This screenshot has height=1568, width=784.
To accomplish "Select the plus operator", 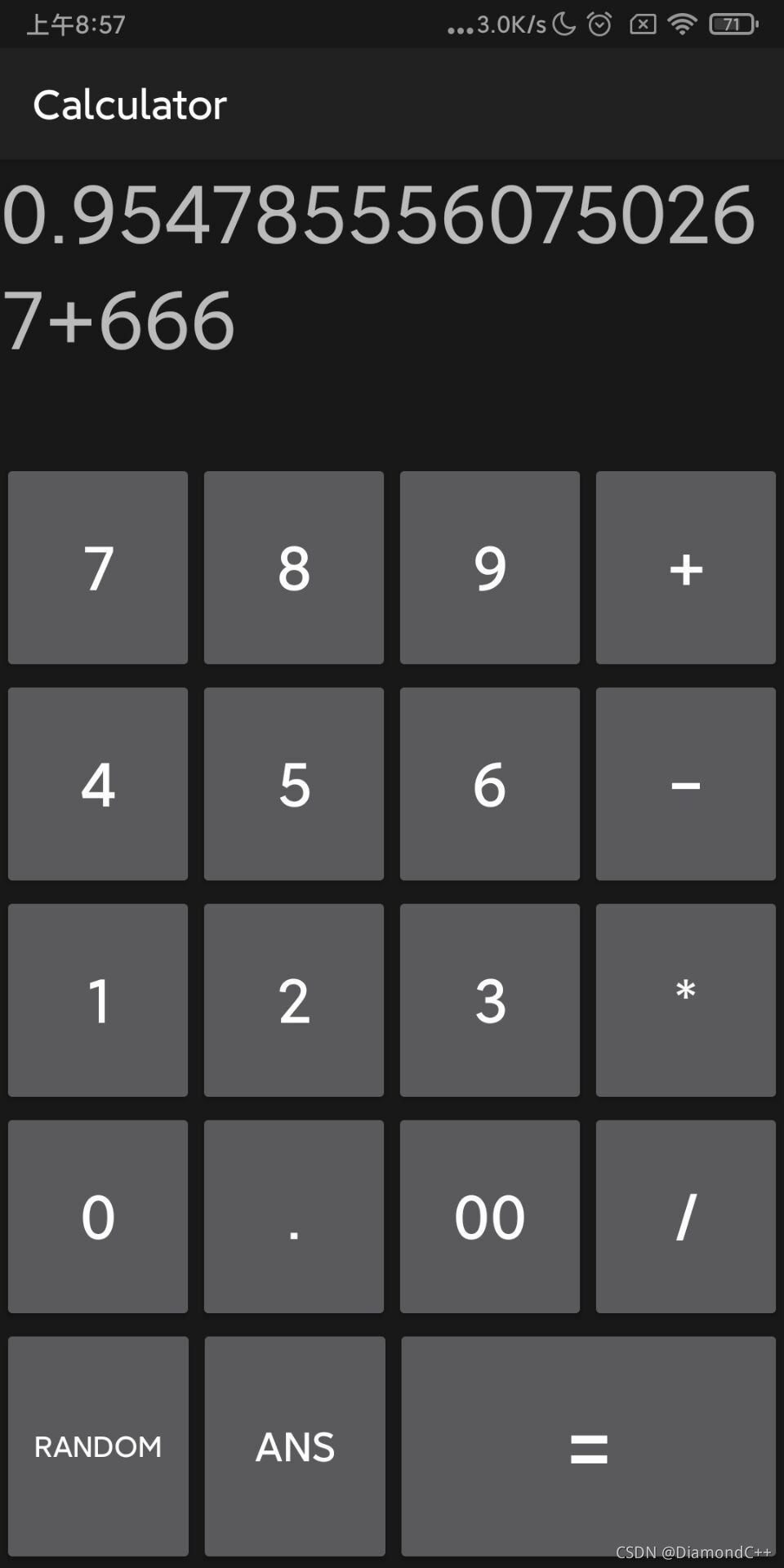I will [686, 568].
